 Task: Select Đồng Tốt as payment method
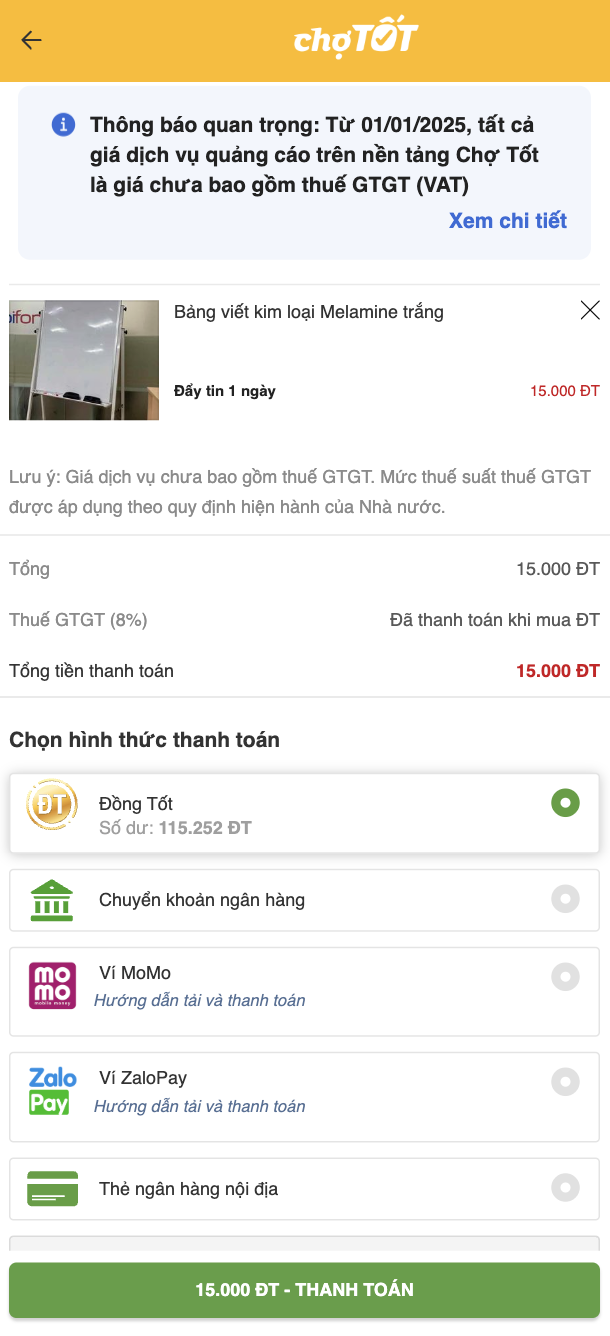(x=565, y=803)
